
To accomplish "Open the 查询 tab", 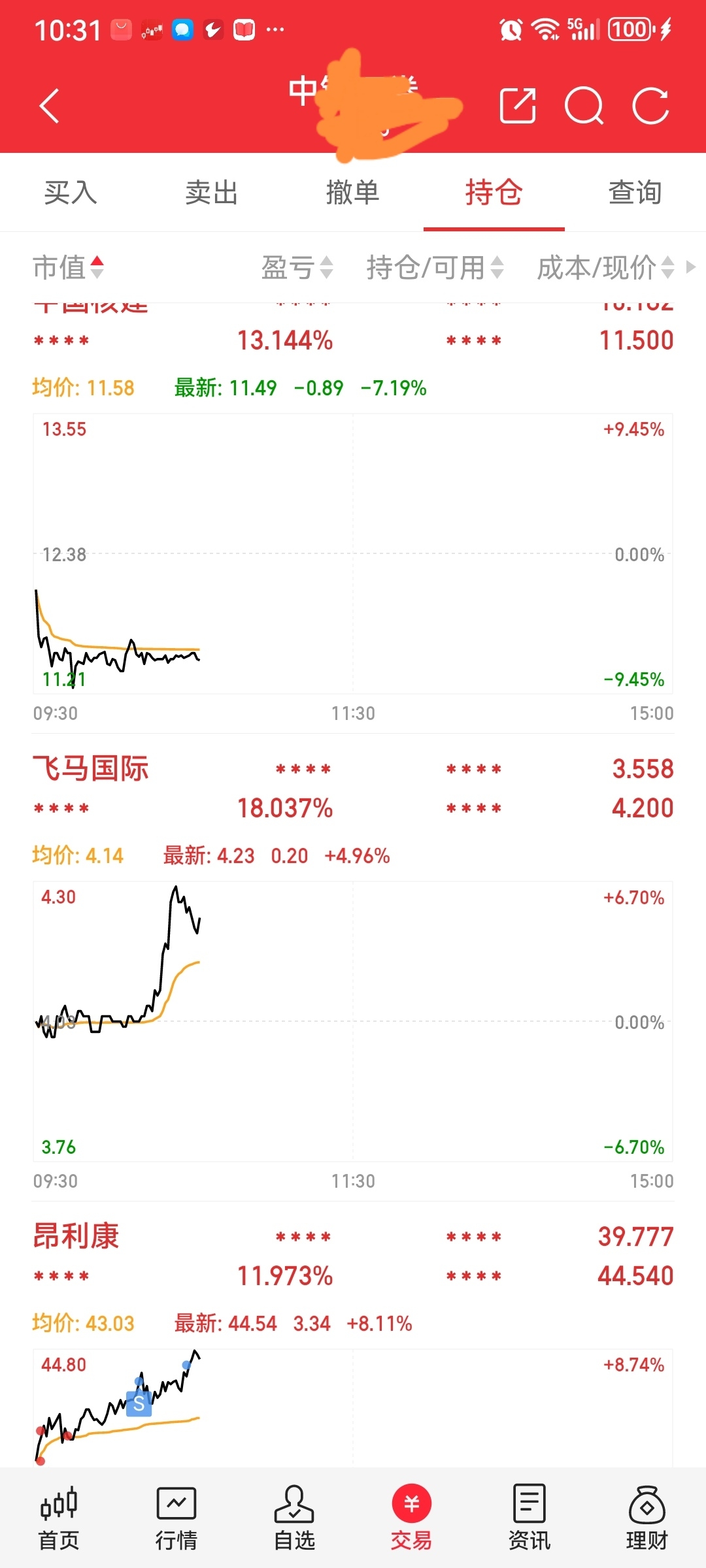I will pos(635,193).
